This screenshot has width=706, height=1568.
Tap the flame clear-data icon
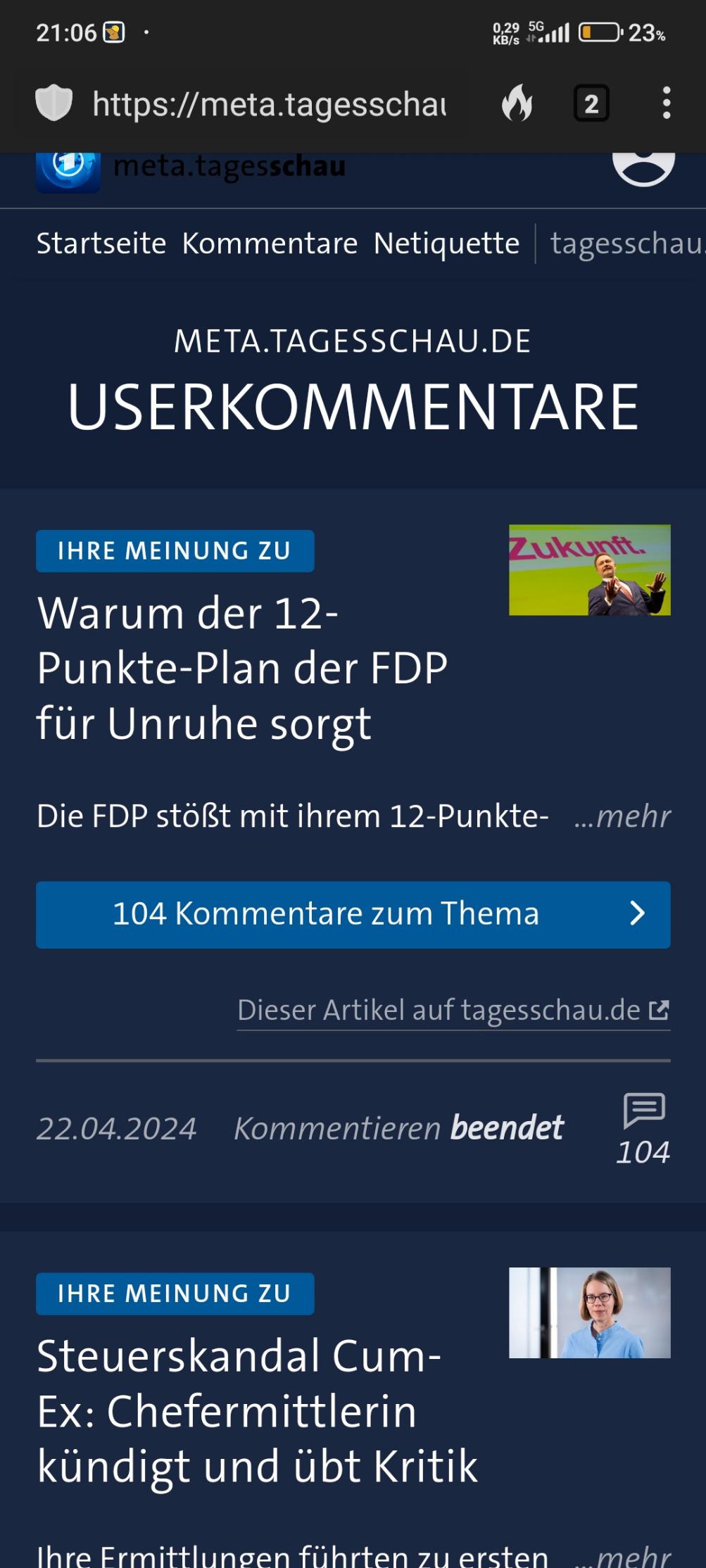point(517,103)
